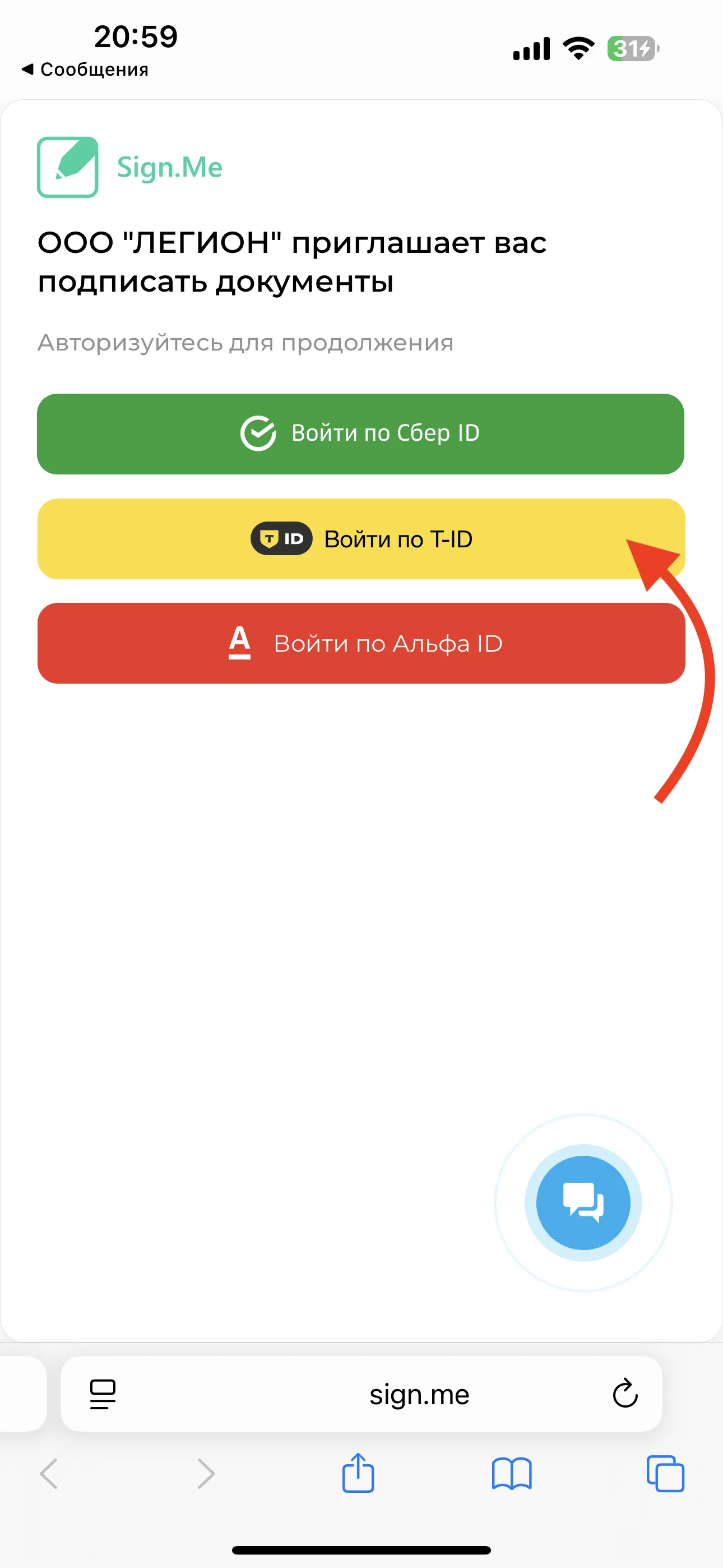Open Safari bookmarks
Screen dimensions: 723x1568
tap(511, 1474)
